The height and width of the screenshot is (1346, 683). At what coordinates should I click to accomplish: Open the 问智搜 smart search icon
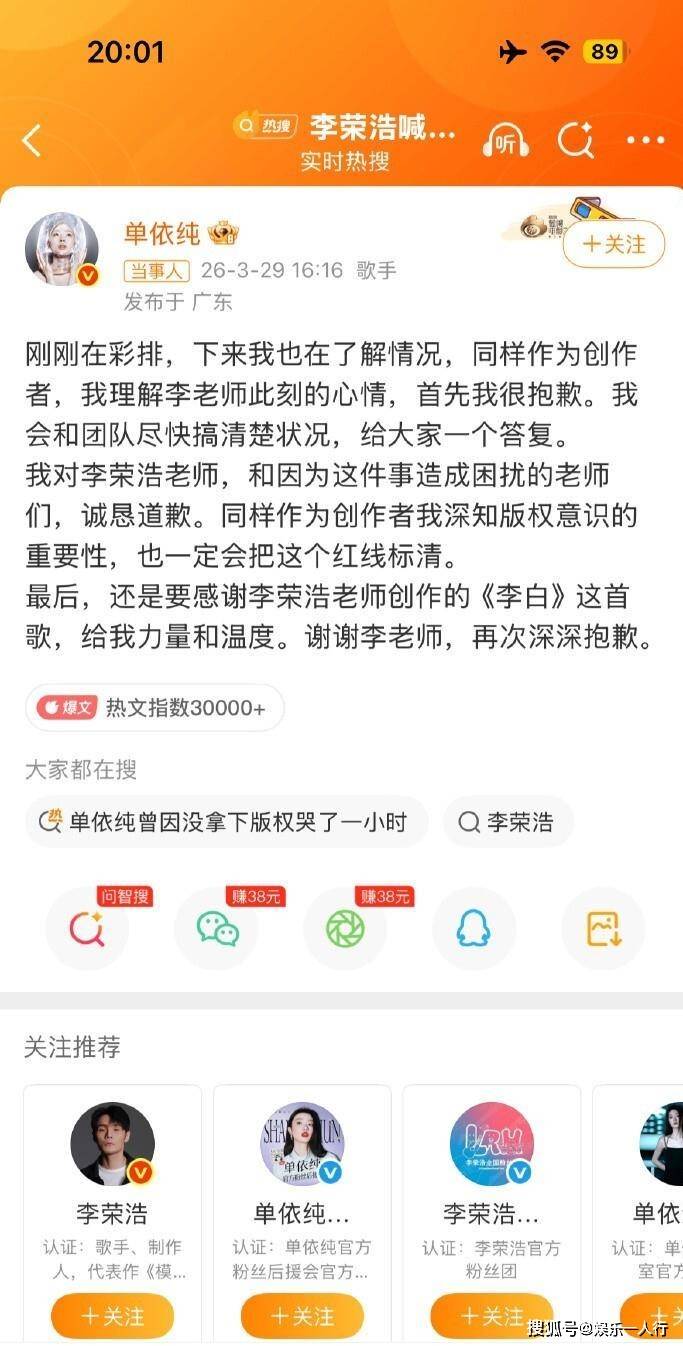pos(87,929)
